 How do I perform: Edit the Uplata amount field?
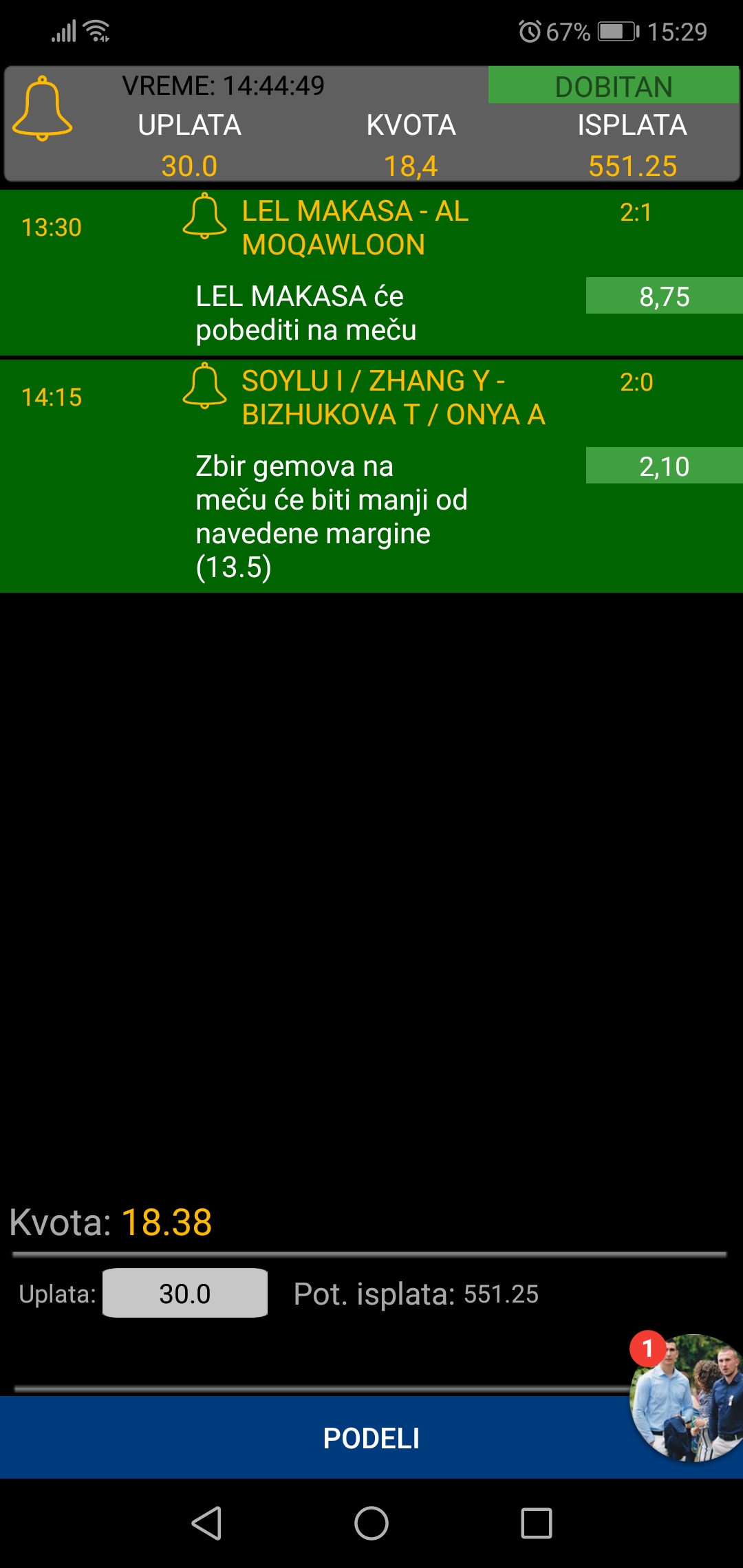pyautogui.click(x=185, y=1294)
